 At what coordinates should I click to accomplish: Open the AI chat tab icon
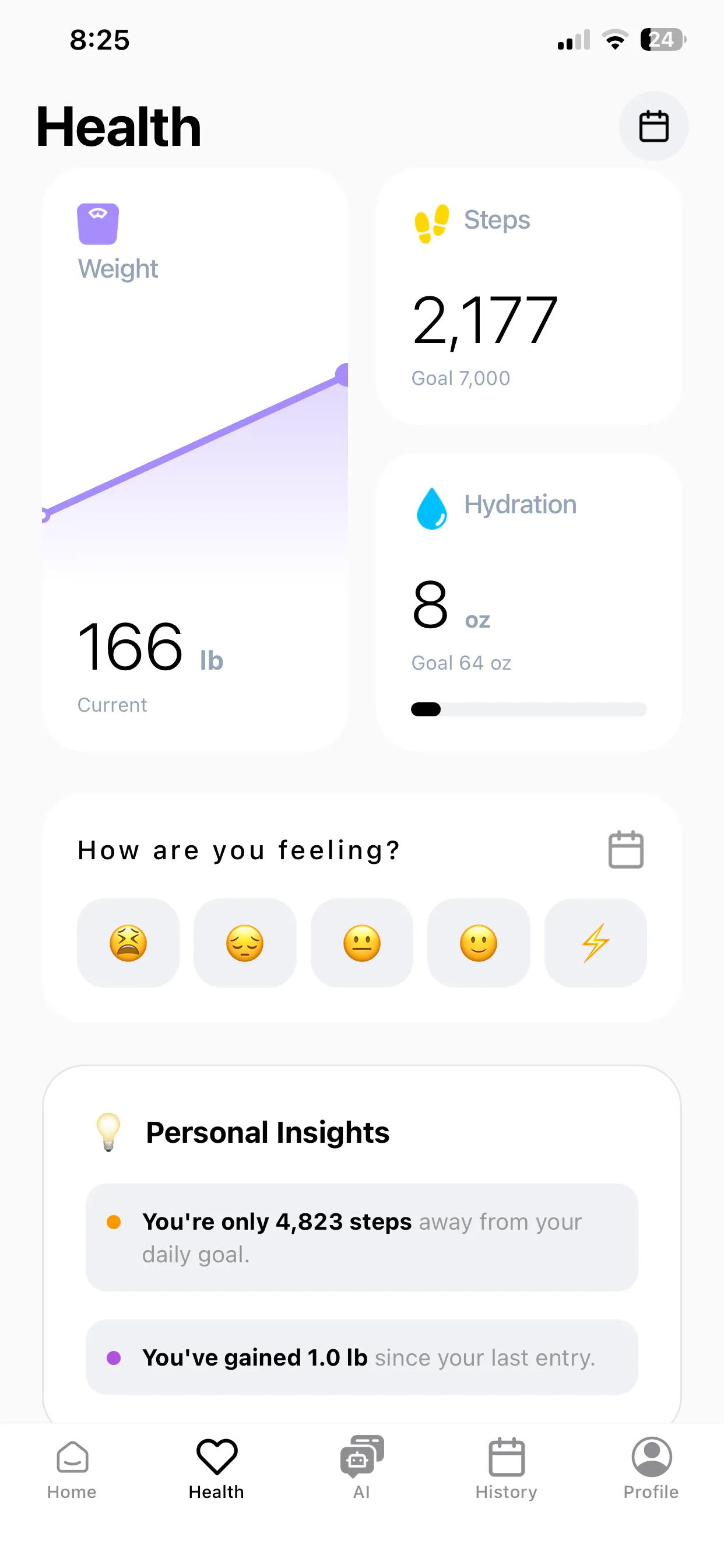[x=361, y=1457]
